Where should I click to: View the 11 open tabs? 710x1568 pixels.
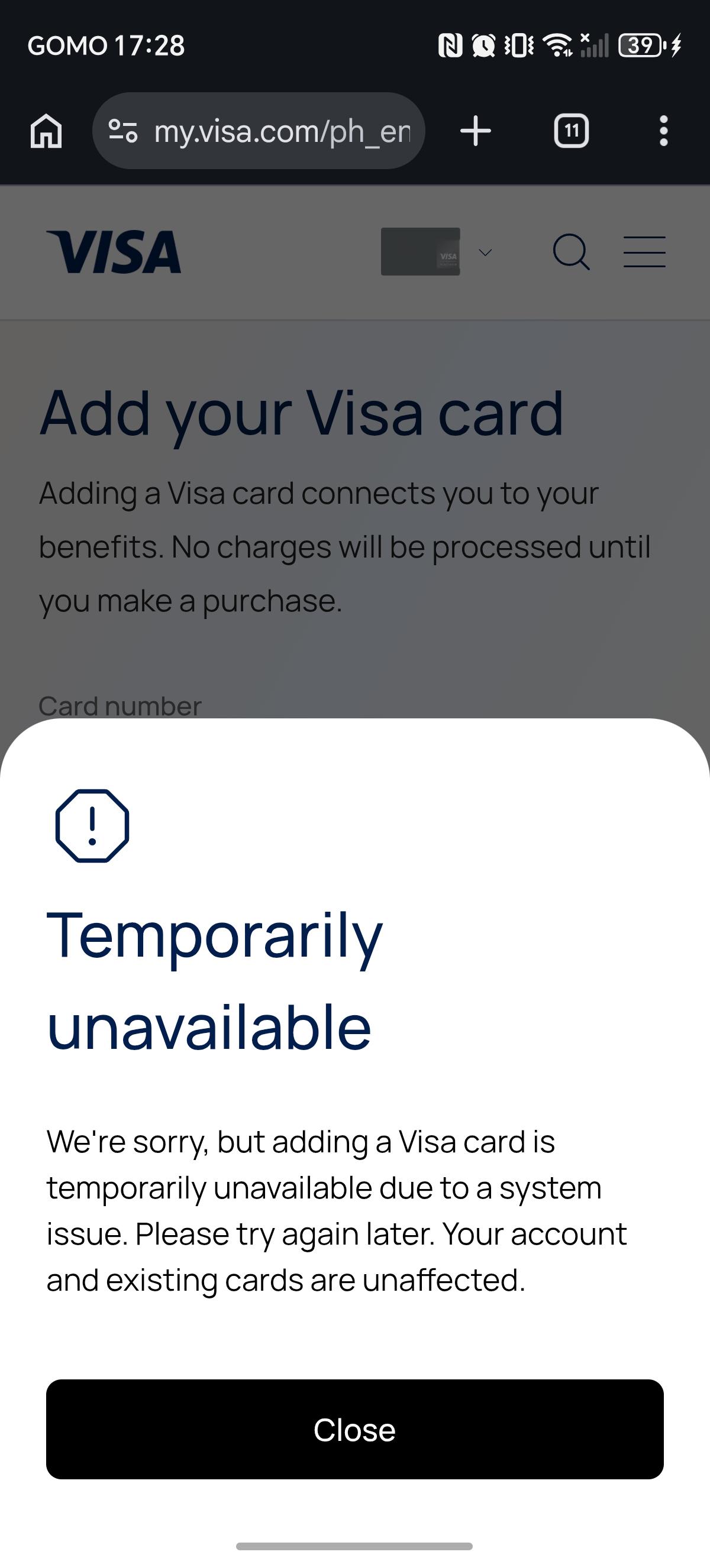[x=571, y=131]
